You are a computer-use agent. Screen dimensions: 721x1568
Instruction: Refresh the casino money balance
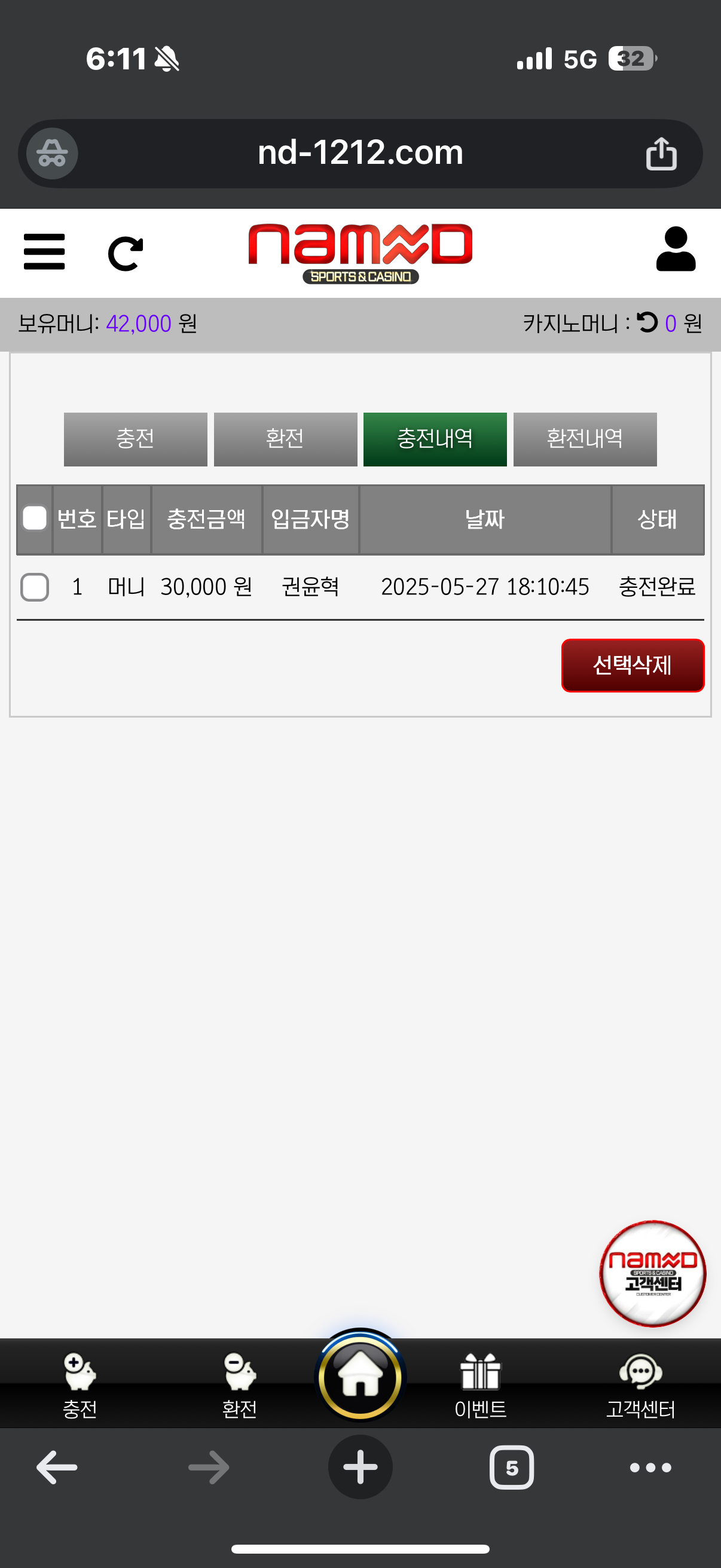click(647, 322)
